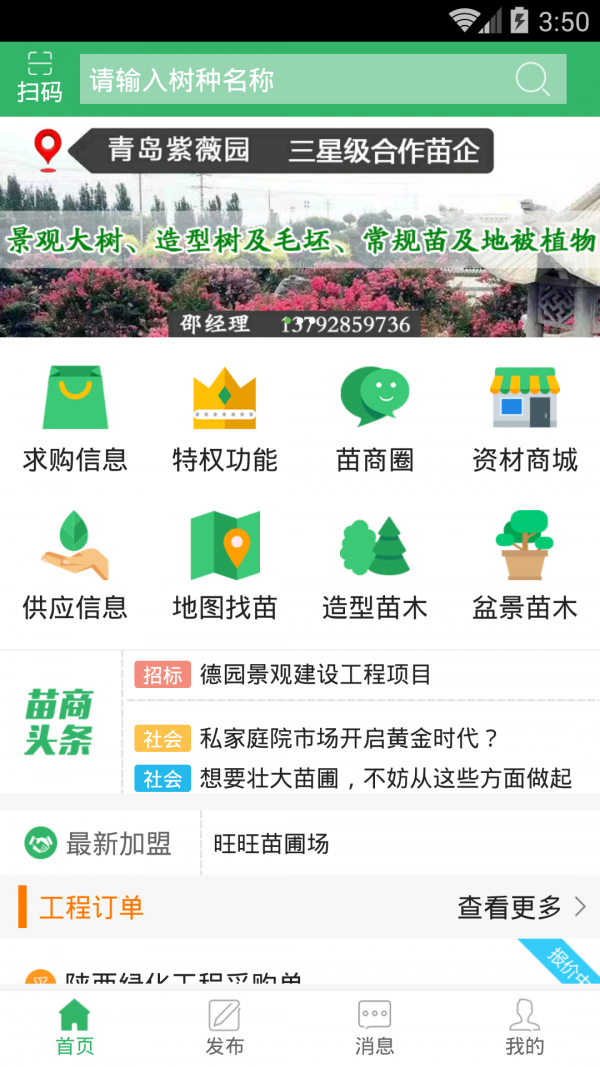The height and width of the screenshot is (1067, 600).
Task: Open 特权功能 crown shortcut
Action: (x=225, y=419)
